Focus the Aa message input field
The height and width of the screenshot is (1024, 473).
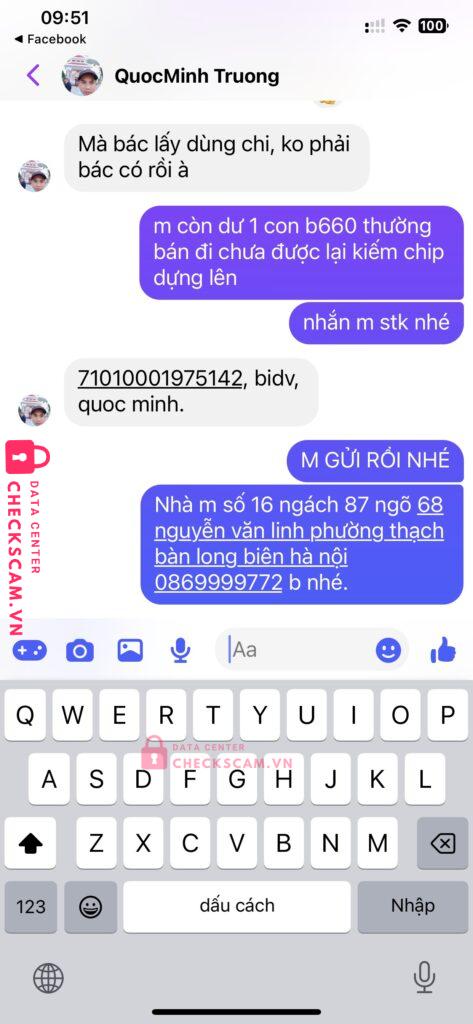click(301, 650)
